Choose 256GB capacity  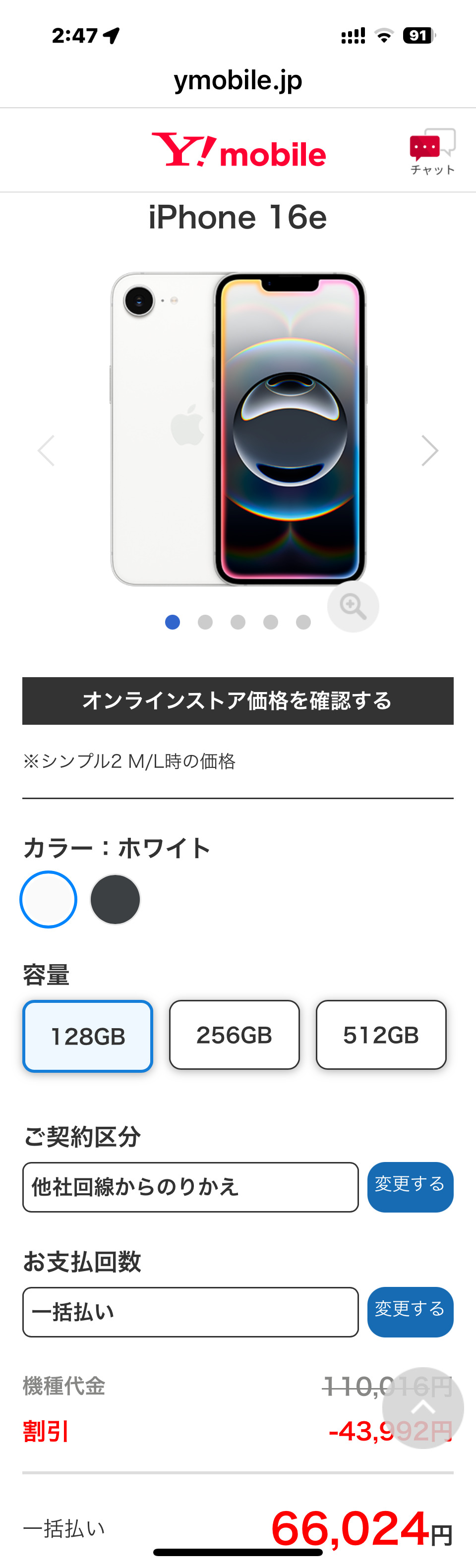click(235, 1035)
